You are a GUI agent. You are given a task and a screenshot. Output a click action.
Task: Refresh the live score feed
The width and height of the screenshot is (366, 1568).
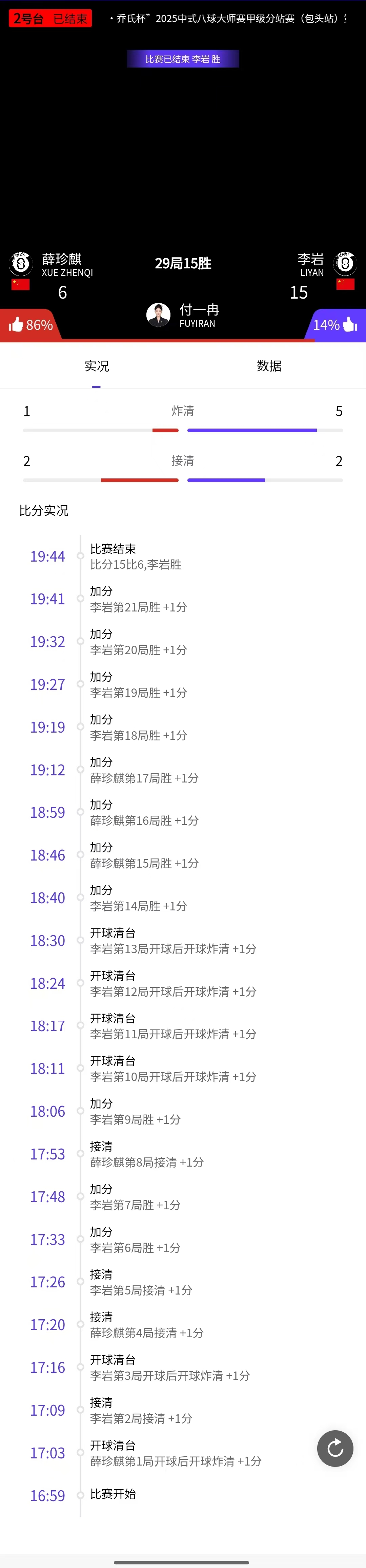[x=335, y=1448]
